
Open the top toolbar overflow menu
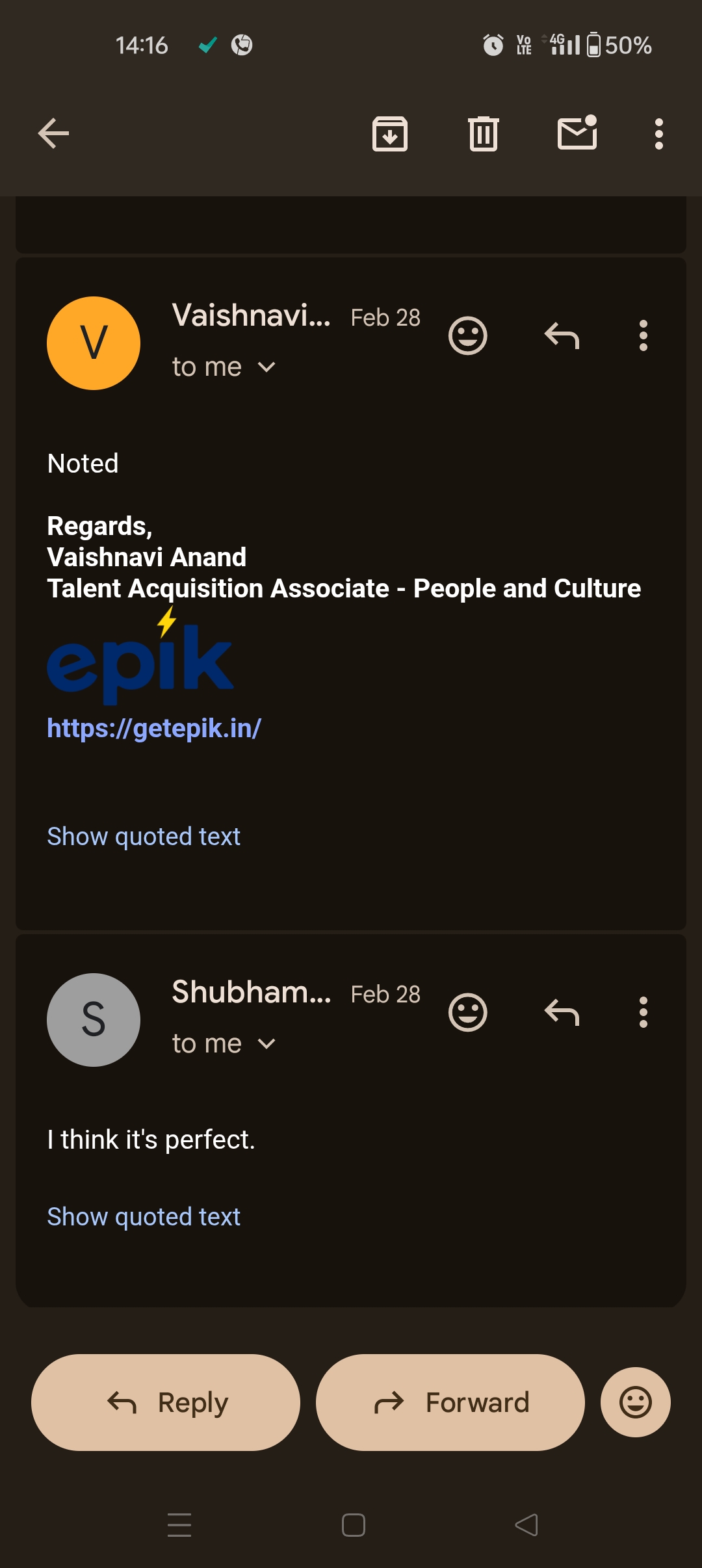tap(659, 134)
